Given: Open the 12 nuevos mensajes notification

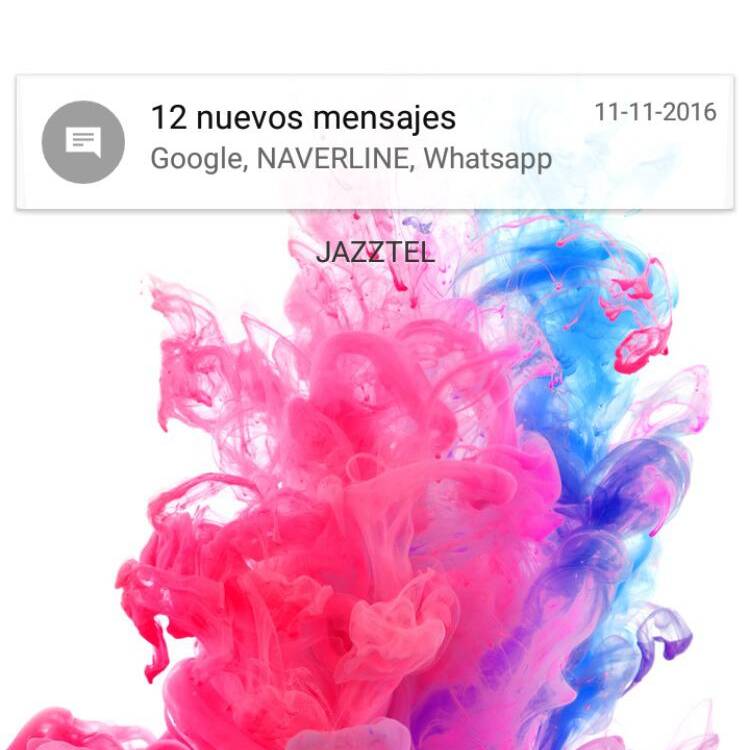Looking at the screenshot, I should point(350,140).
